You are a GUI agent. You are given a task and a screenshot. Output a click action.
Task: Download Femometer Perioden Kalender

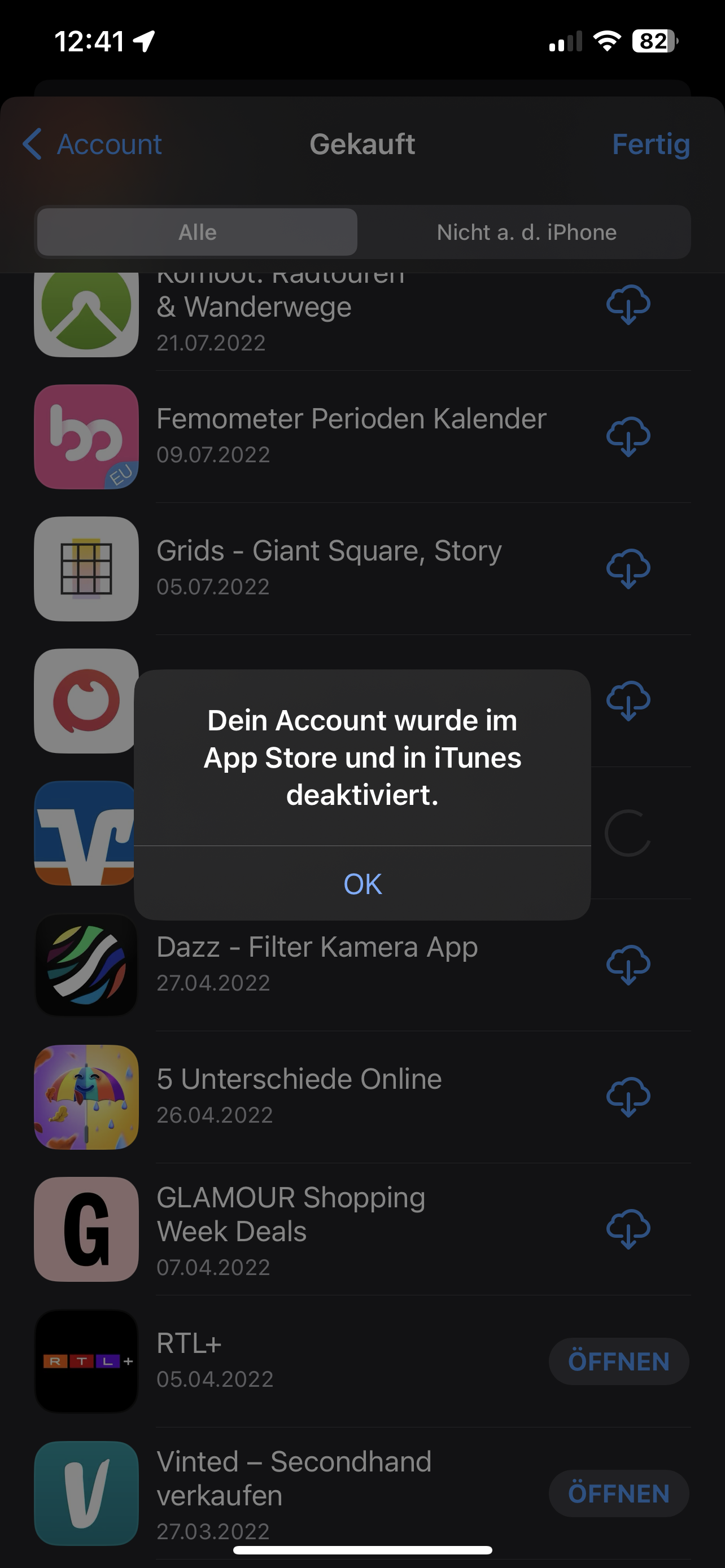(x=628, y=436)
